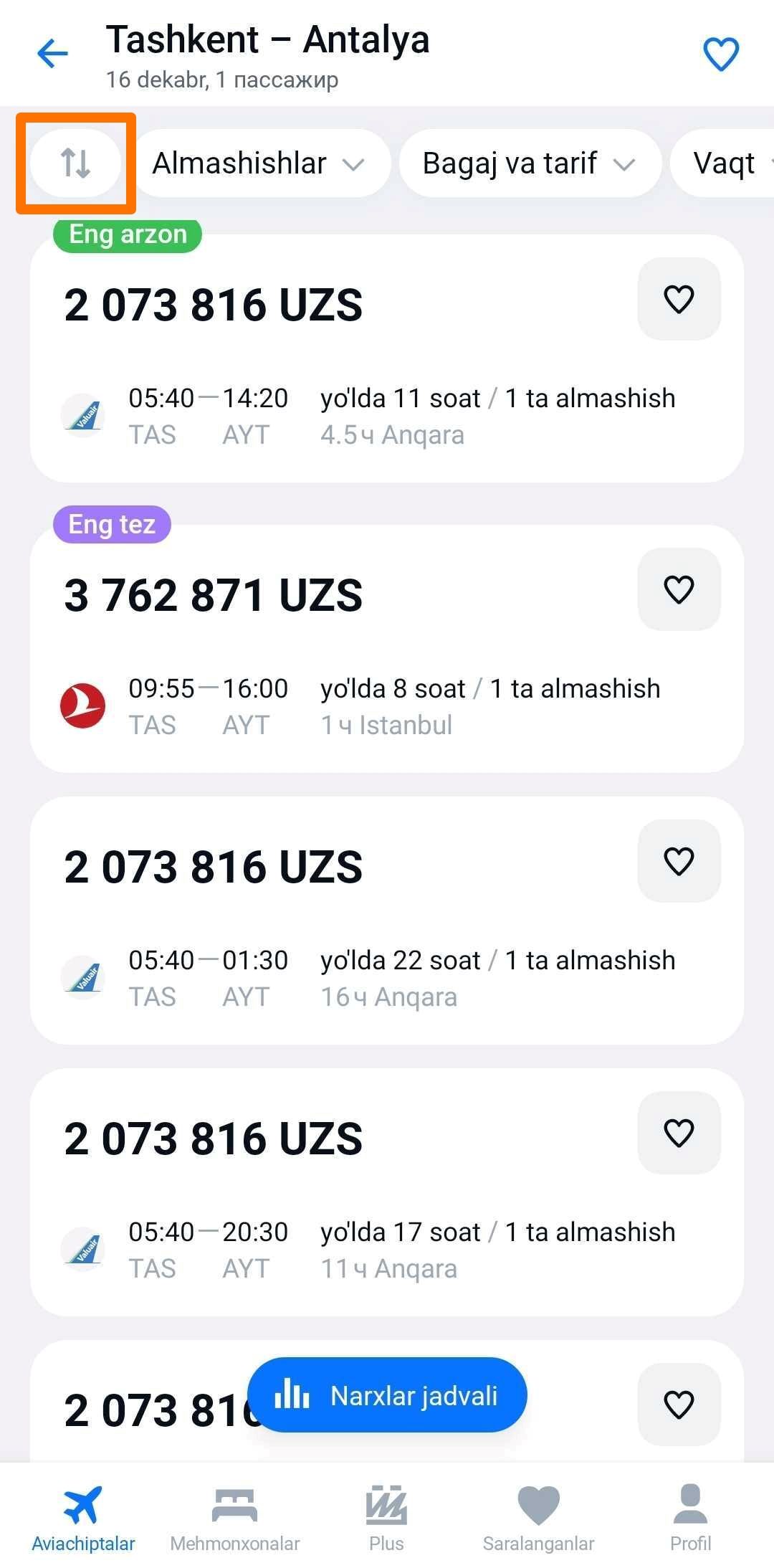Open the Eng tez flight via Istanbul

point(387,649)
